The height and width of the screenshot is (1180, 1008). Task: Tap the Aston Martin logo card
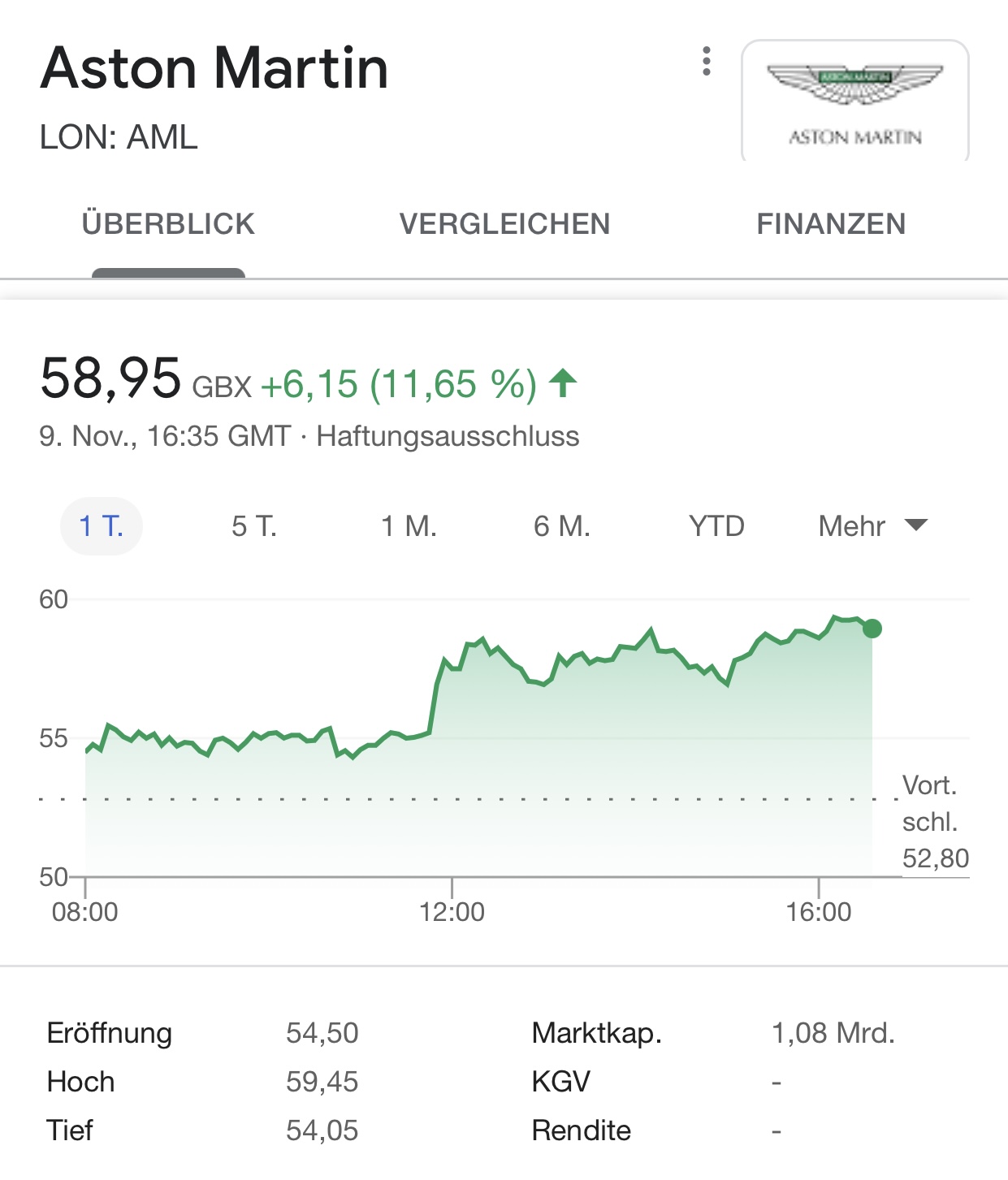pyautogui.click(x=854, y=101)
